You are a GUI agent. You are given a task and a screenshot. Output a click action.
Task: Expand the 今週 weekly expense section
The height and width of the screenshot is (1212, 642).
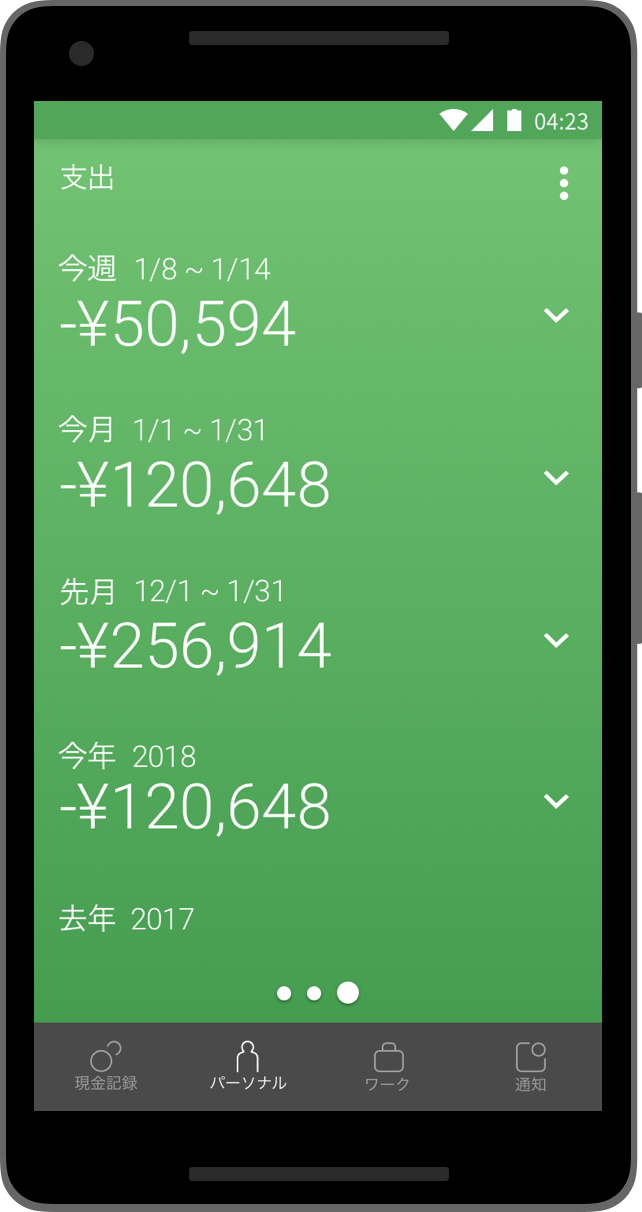click(x=556, y=315)
